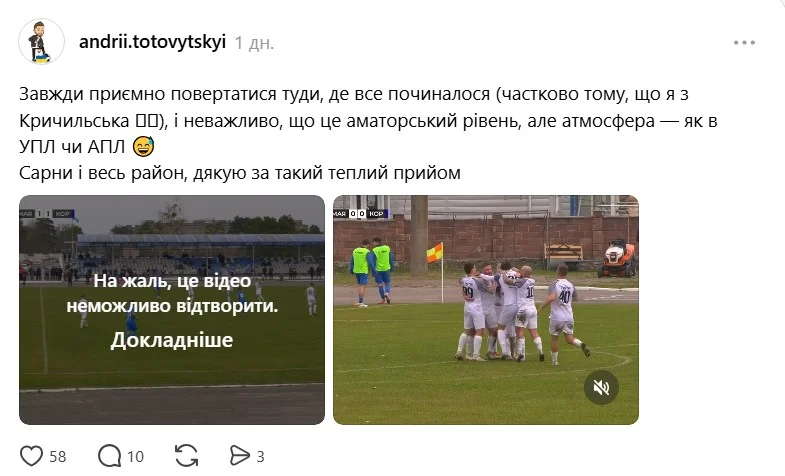The height and width of the screenshot is (476, 785).
Task: Open comments on this post
Action: pyautogui.click(x=110, y=456)
